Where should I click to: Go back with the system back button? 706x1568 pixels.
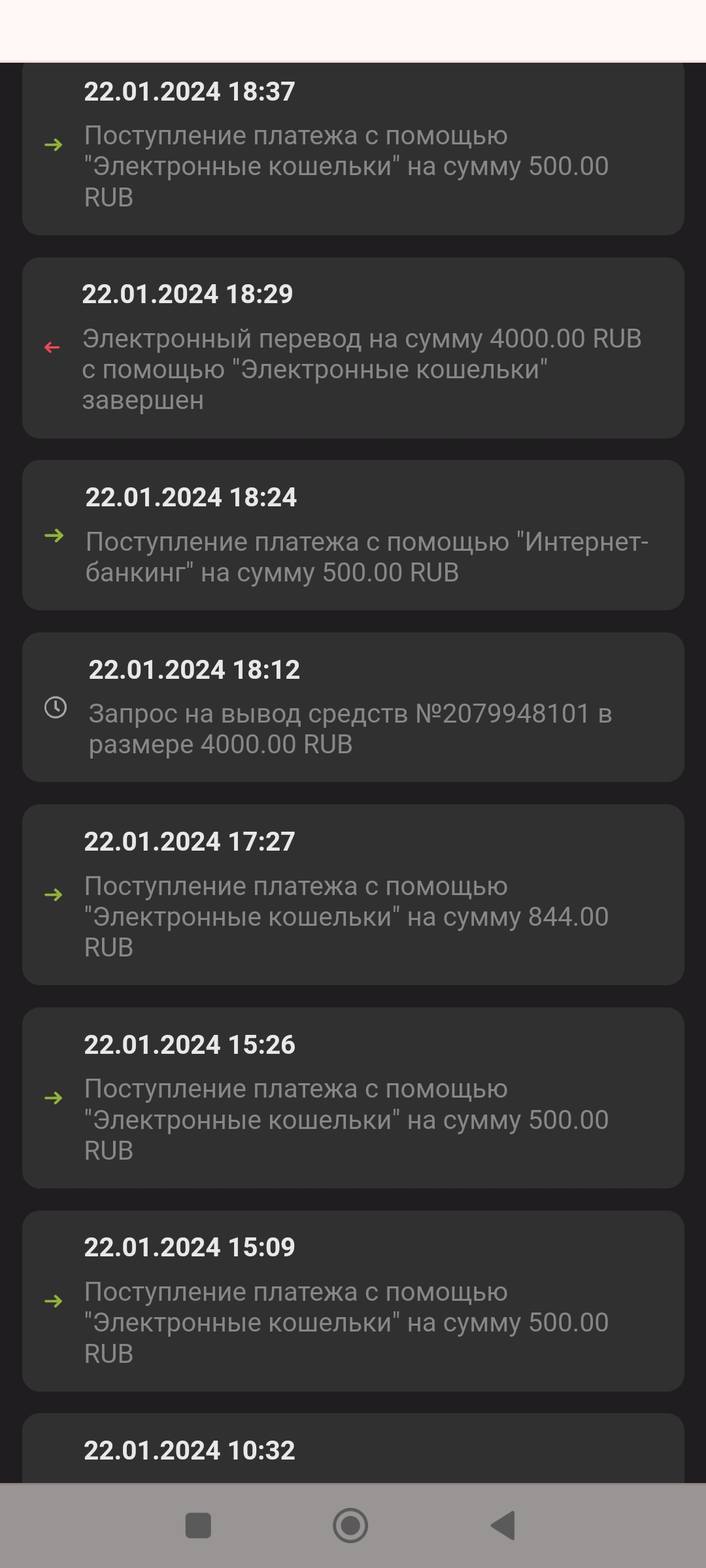click(x=503, y=1526)
